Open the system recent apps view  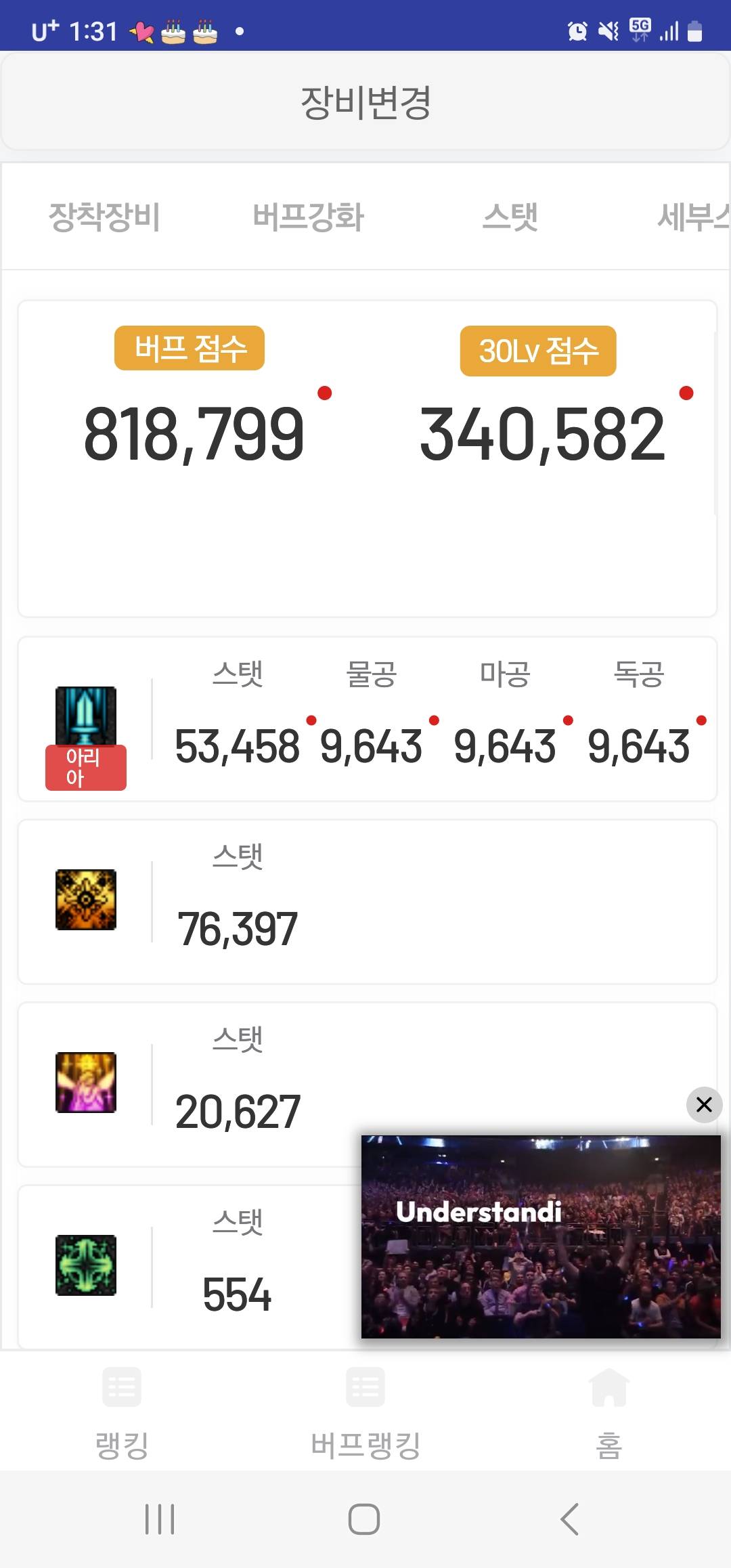click(160, 1519)
